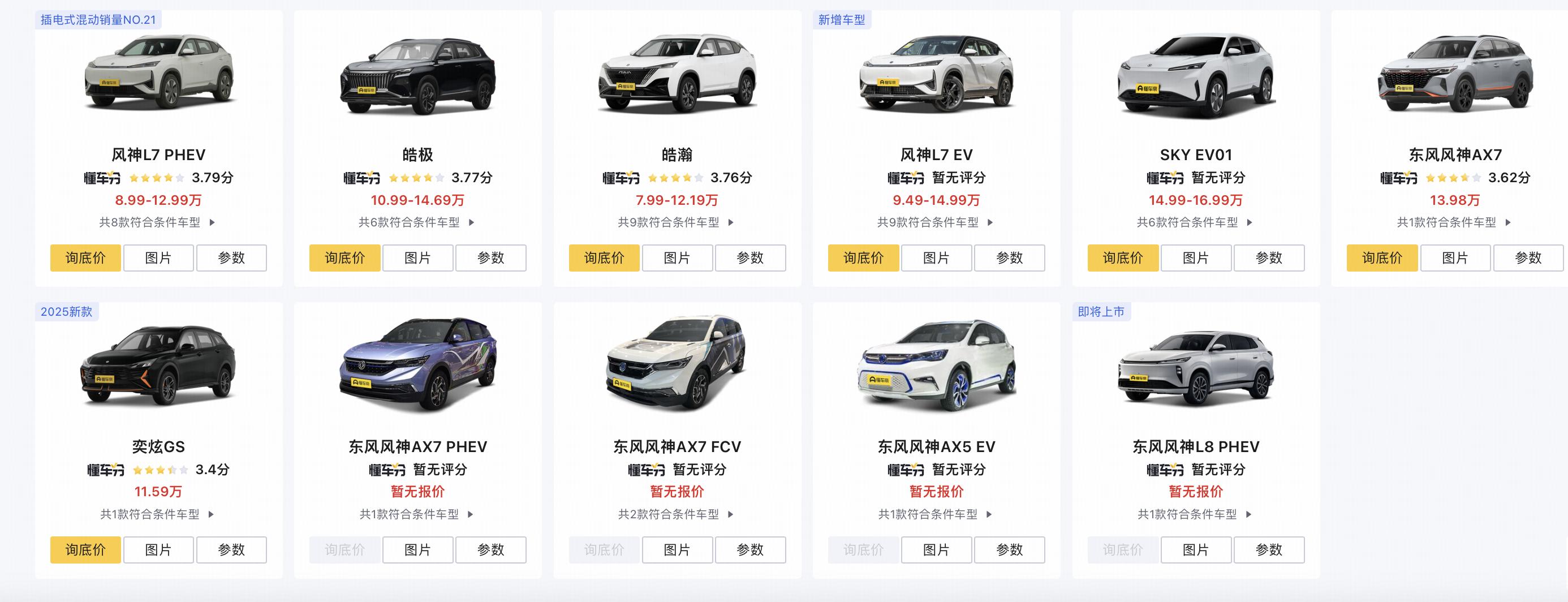The height and width of the screenshot is (602, 1568).
Task: Expand 共1款符合条件车型 under 东风风神AX7
Action: 1454,223
